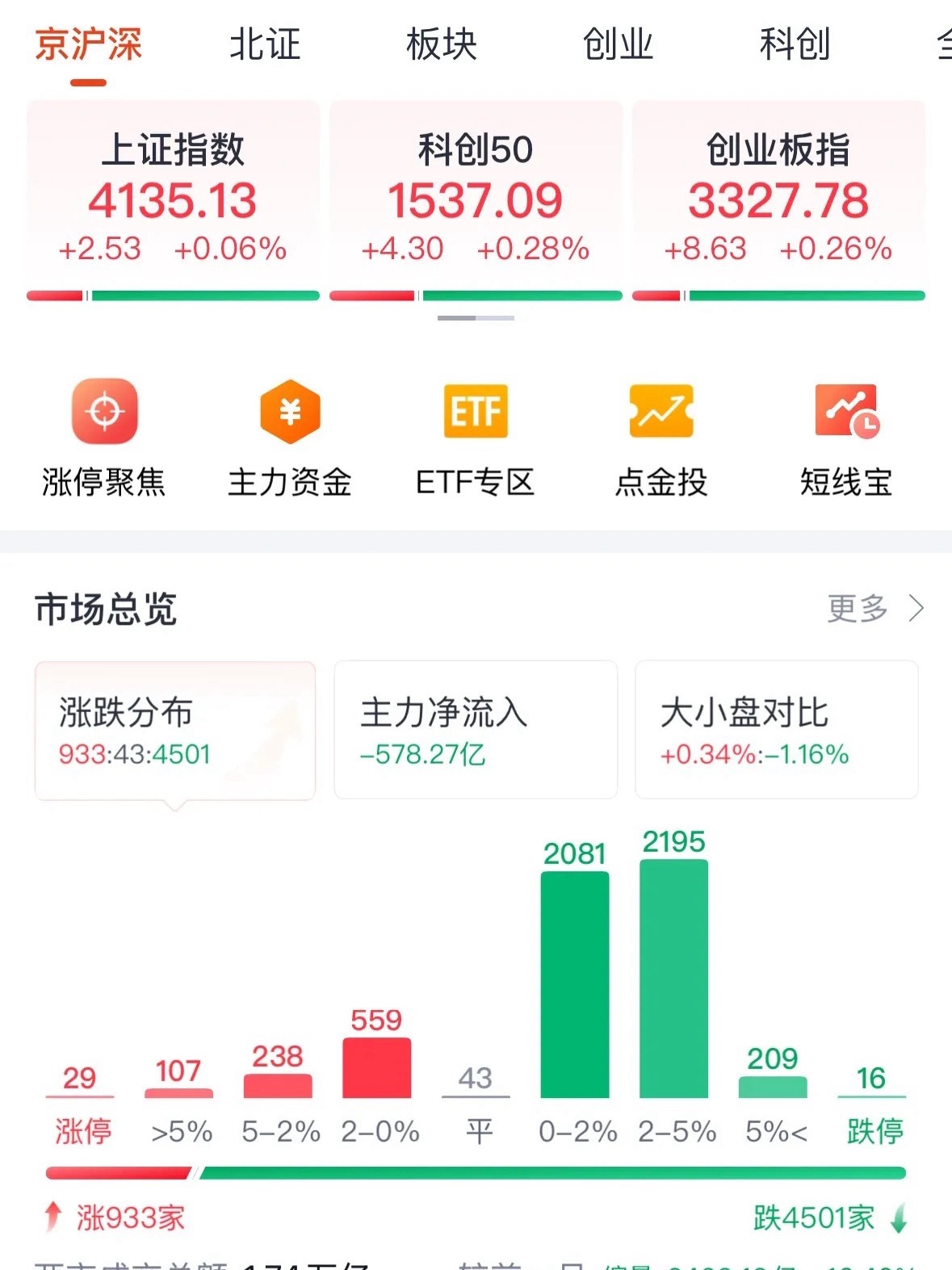Select the 大小盘对比 overview card
952x1270 pixels.
[775, 729]
